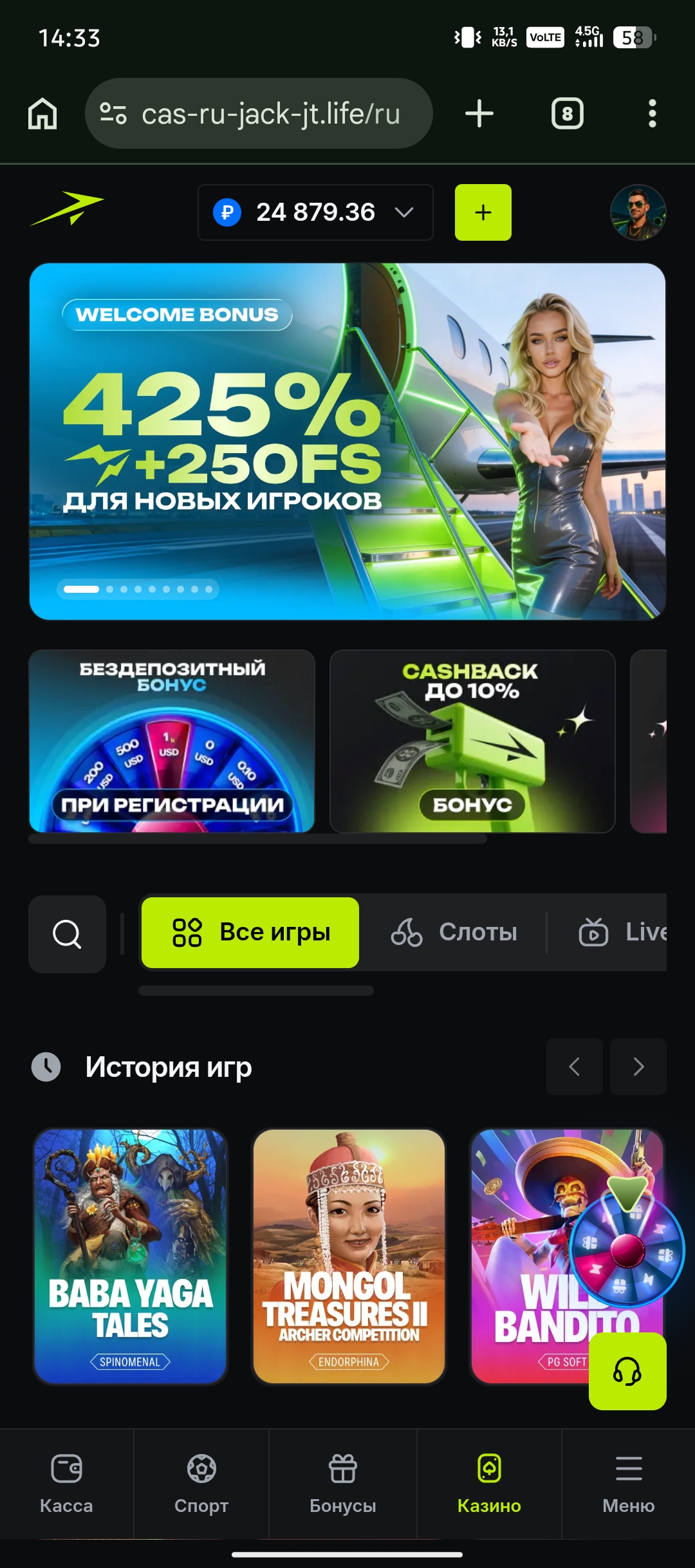Show the open tabs switcher

pyautogui.click(x=567, y=114)
